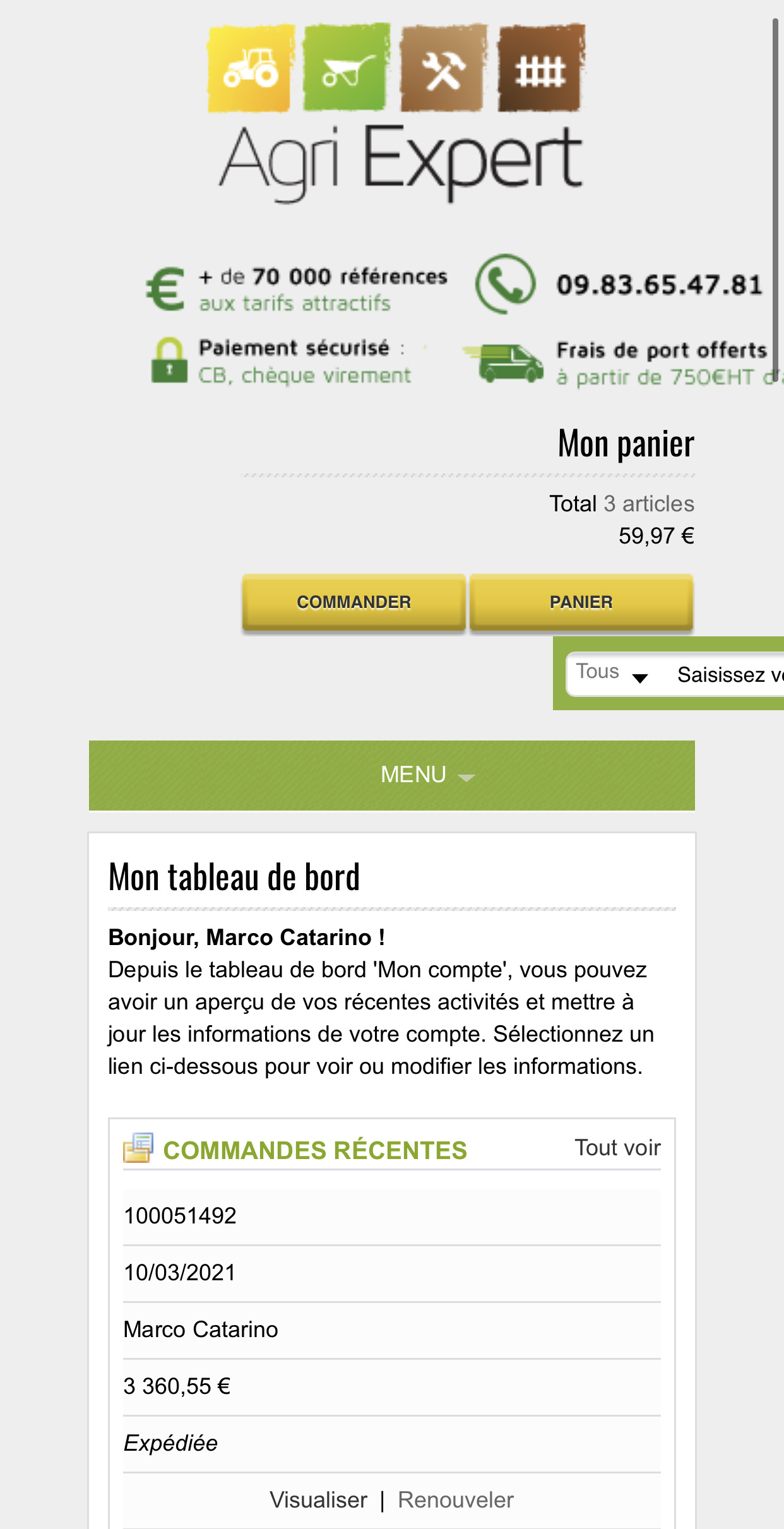Open the PANIER cart button
The height and width of the screenshot is (1529, 784).
point(581,602)
